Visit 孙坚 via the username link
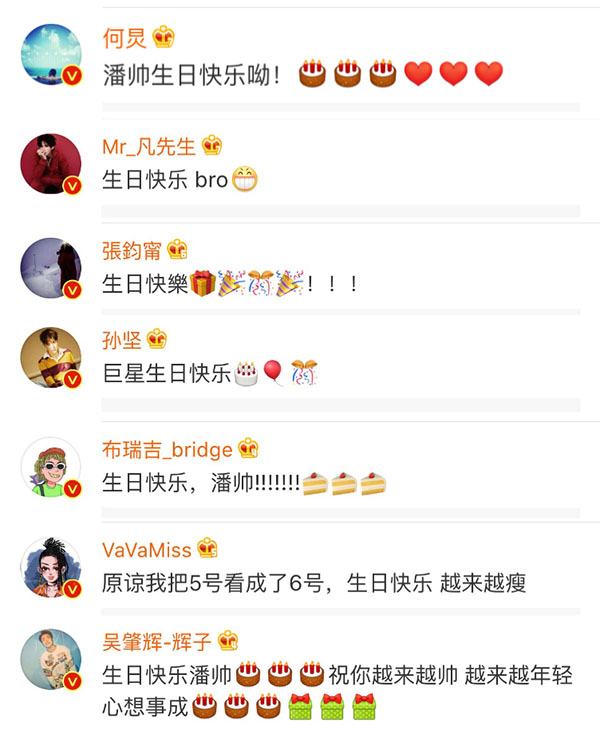 click(x=122, y=341)
